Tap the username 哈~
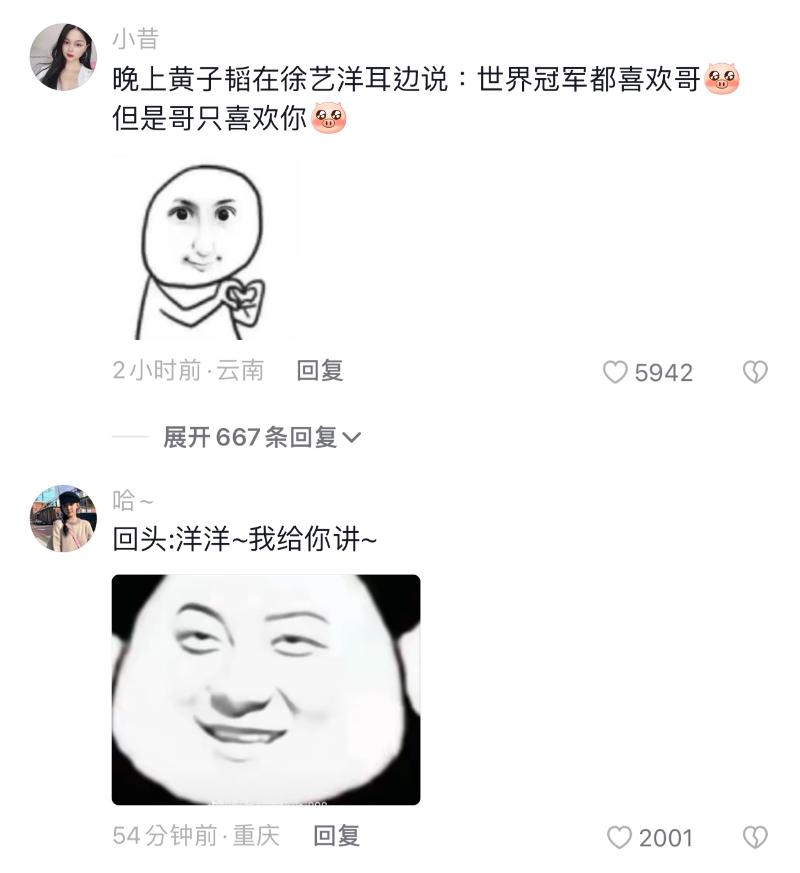Viewport: 800px width, 873px height. click(134, 501)
